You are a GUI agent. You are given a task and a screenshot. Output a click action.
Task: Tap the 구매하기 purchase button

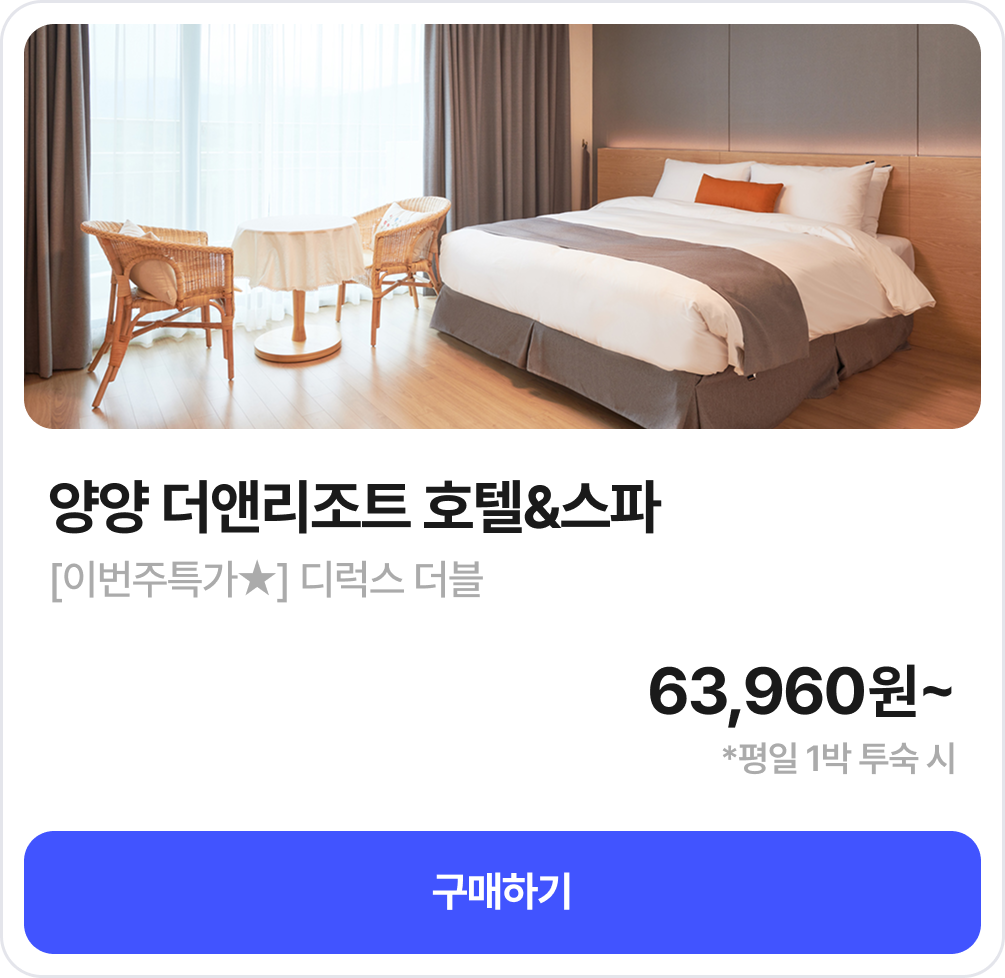(x=502, y=892)
